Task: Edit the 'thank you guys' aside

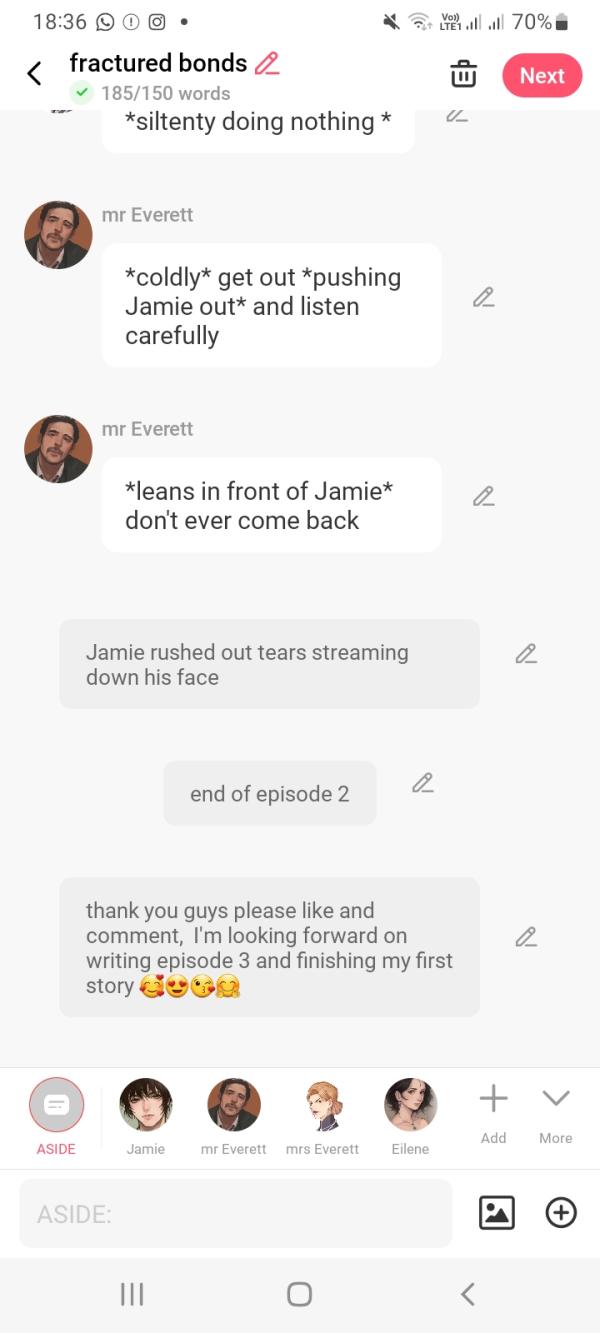Action: click(x=526, y=937)
